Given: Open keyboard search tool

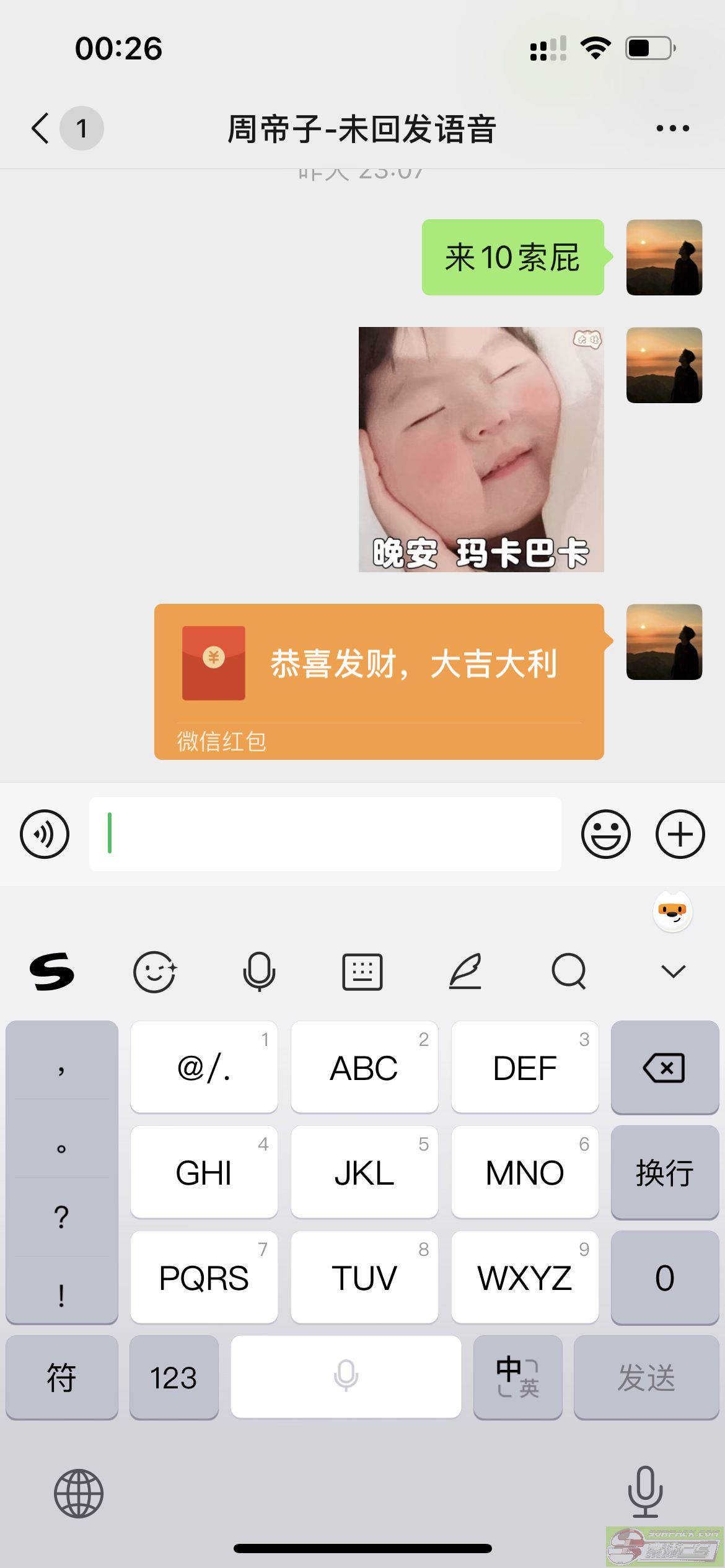Looking at the screenshot, I should pyautogui.click(x=569, y=971).
